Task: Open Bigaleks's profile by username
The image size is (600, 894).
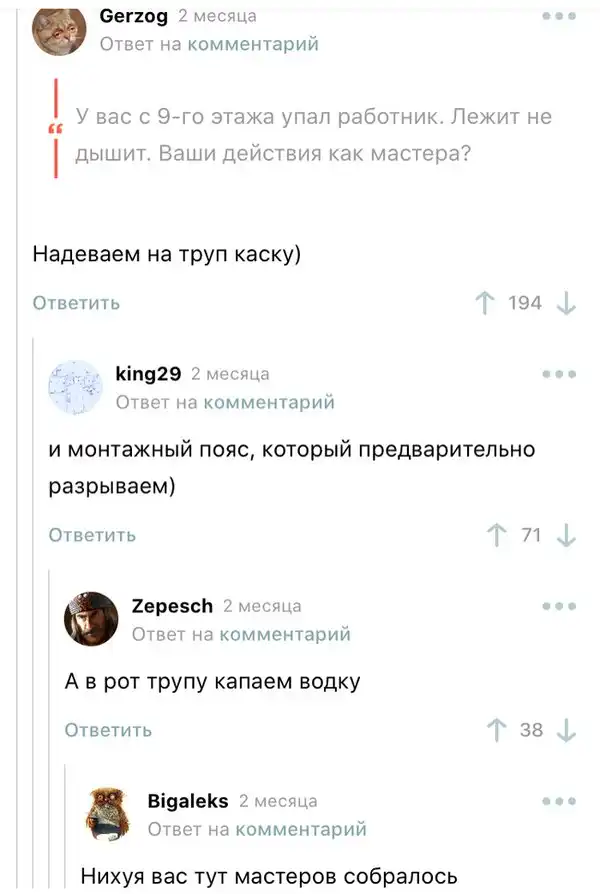Action: pos(188,801)
